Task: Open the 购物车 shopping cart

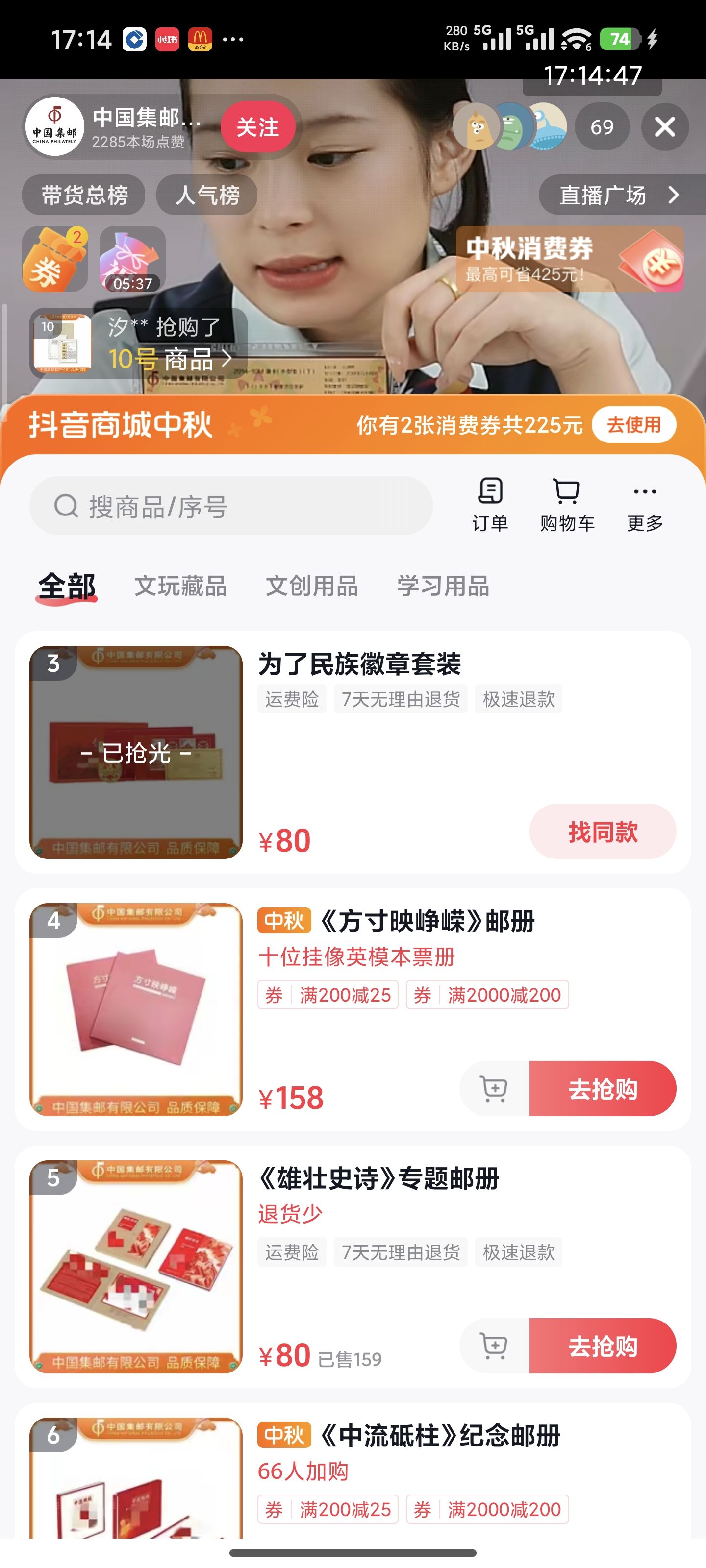Action: 567,505
